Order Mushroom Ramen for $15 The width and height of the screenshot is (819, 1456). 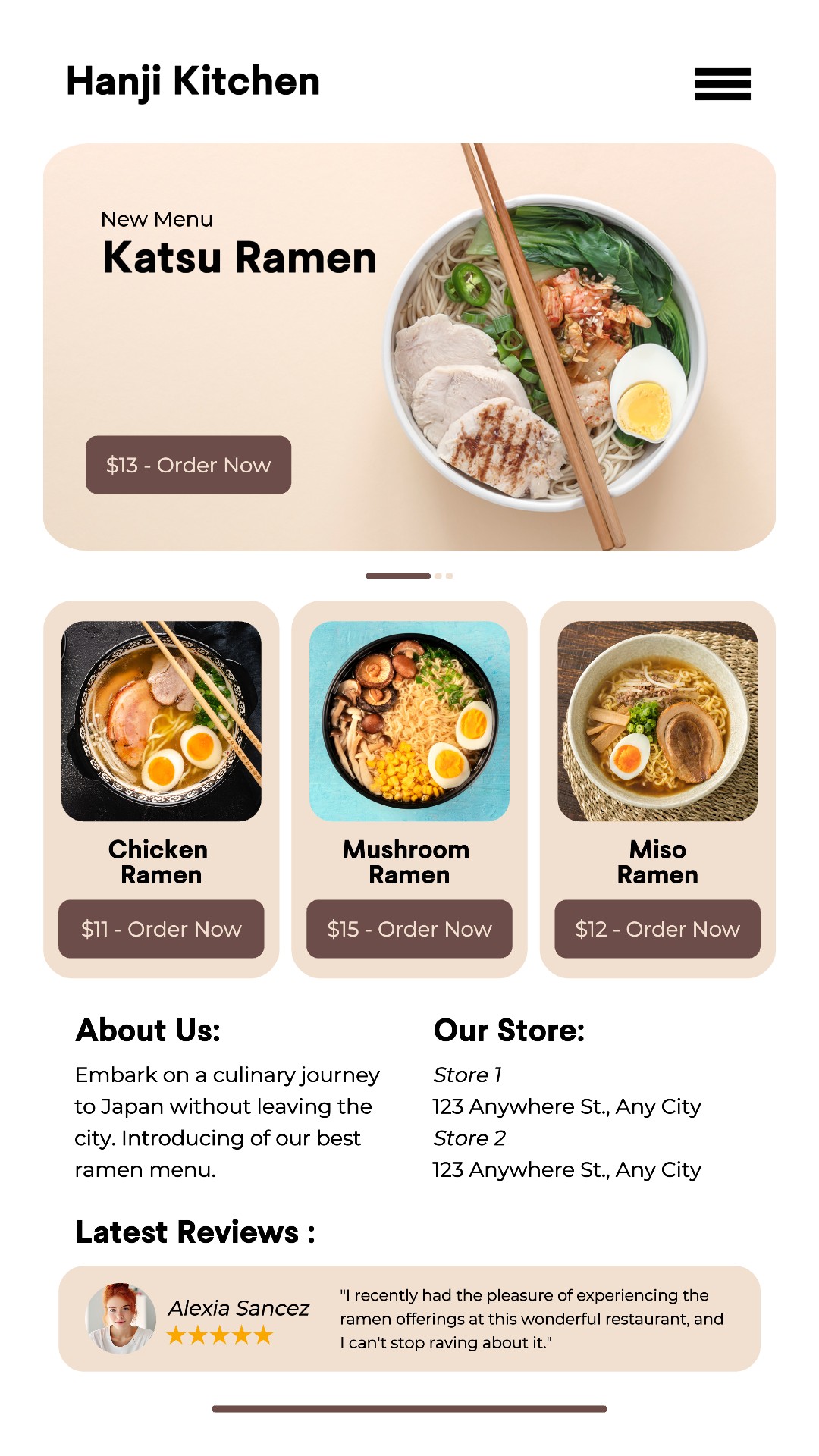pyautogui.click(x=409, y=929)
